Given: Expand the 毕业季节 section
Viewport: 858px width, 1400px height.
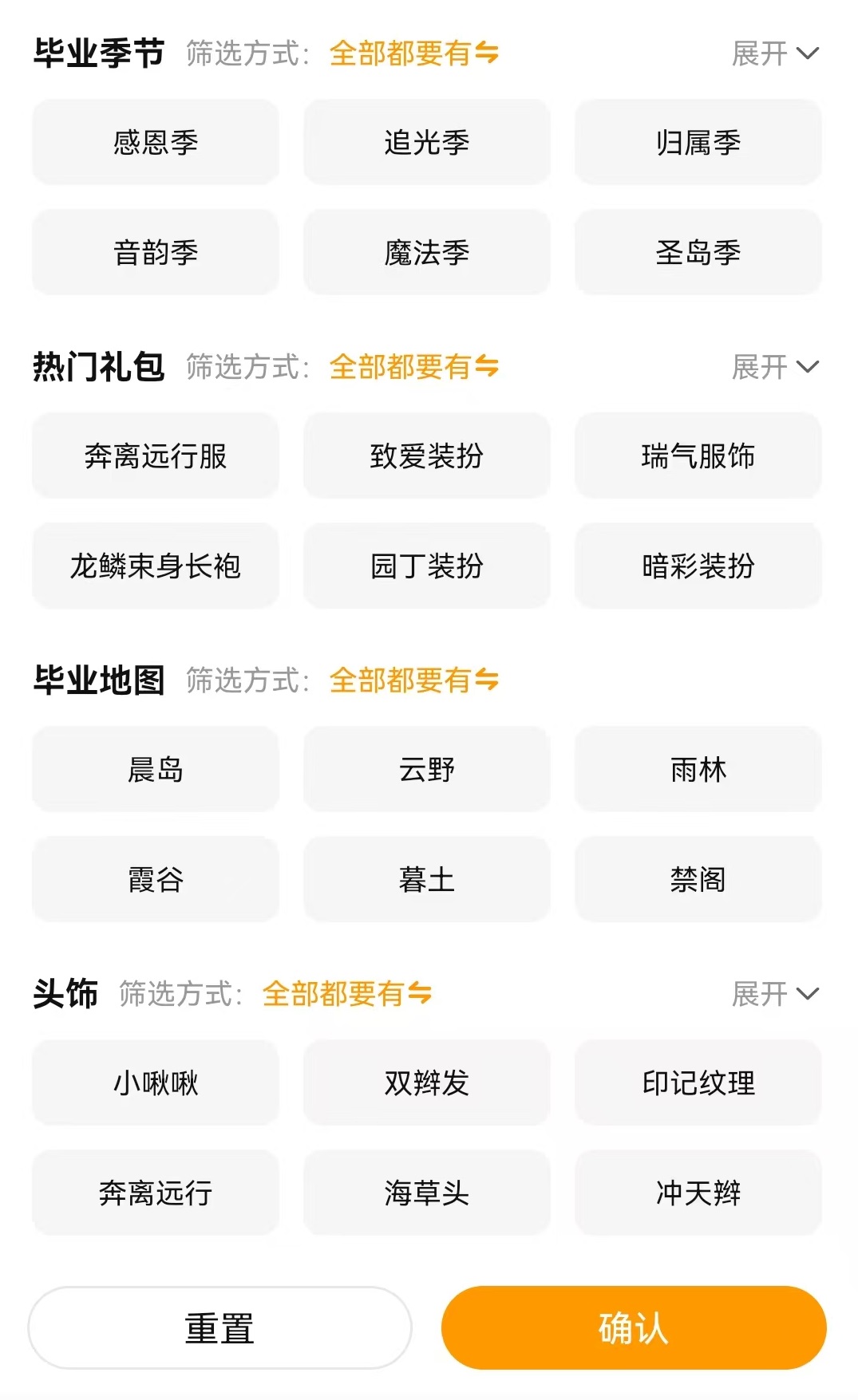Looking at the screenshot, I should click(774, 54).
